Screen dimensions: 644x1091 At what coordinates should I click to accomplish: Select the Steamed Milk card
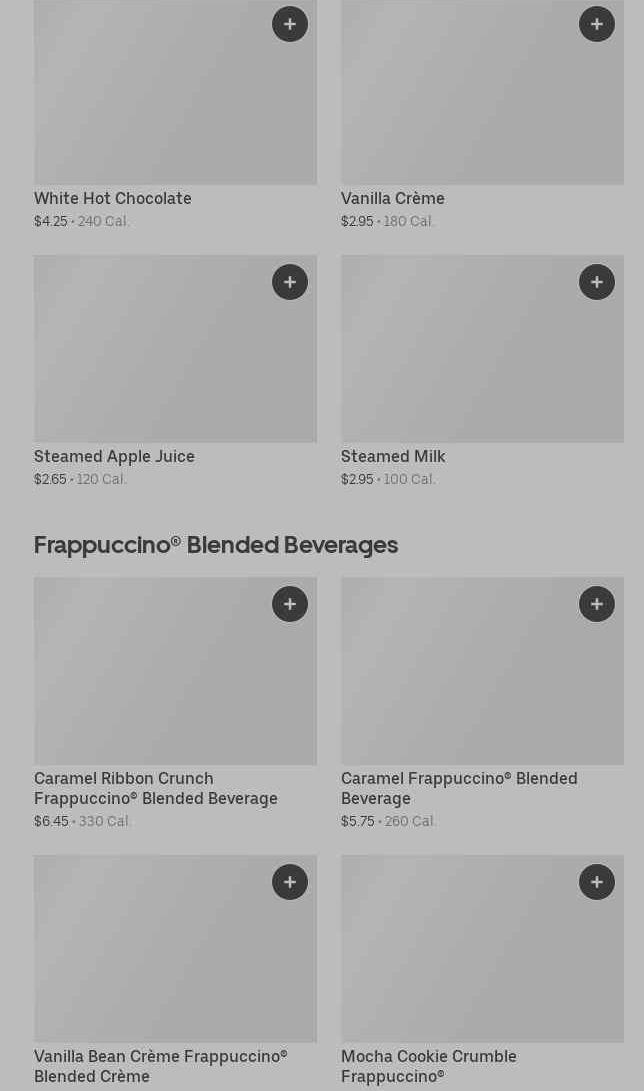pos(482,372)
